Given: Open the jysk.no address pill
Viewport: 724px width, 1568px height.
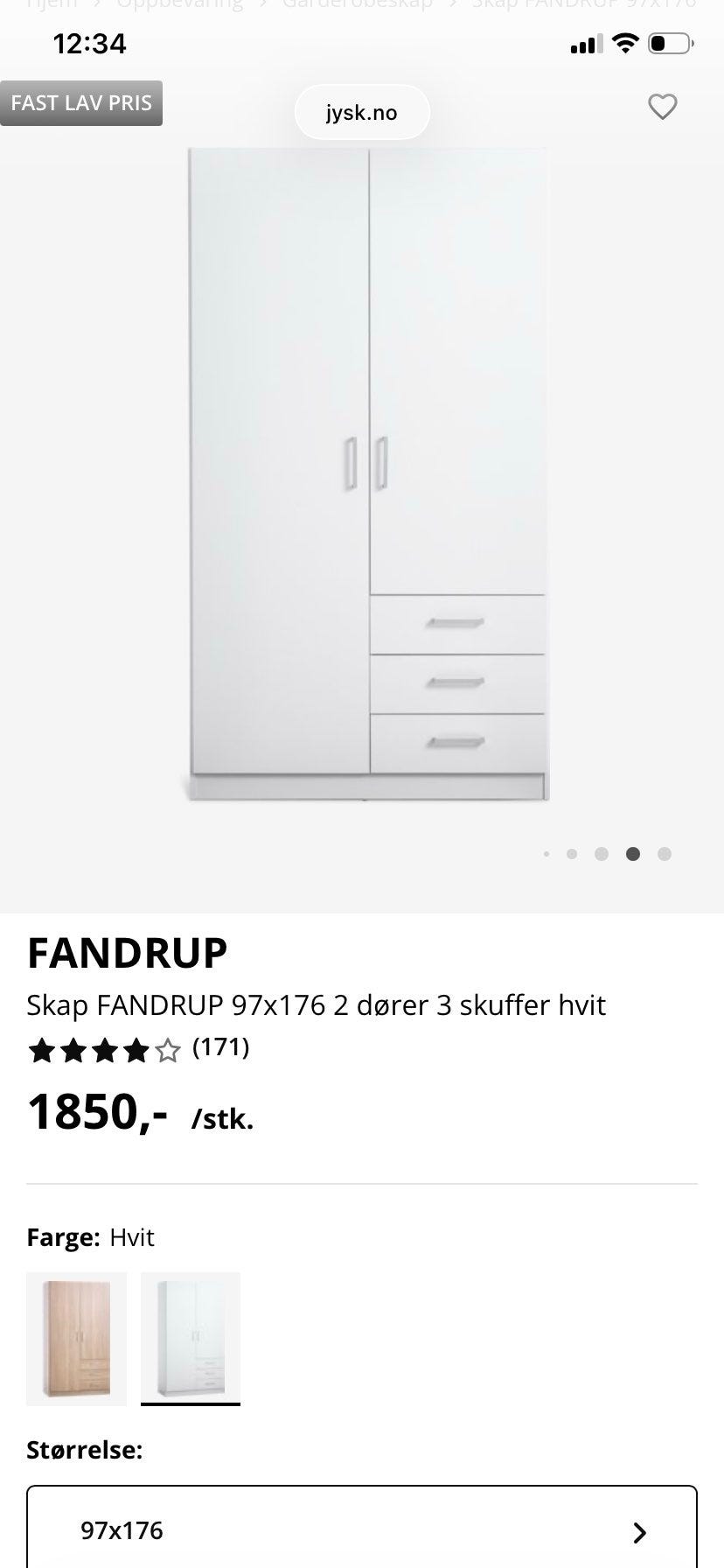Looking at the screenshot, I should click(x=361, y=112).
